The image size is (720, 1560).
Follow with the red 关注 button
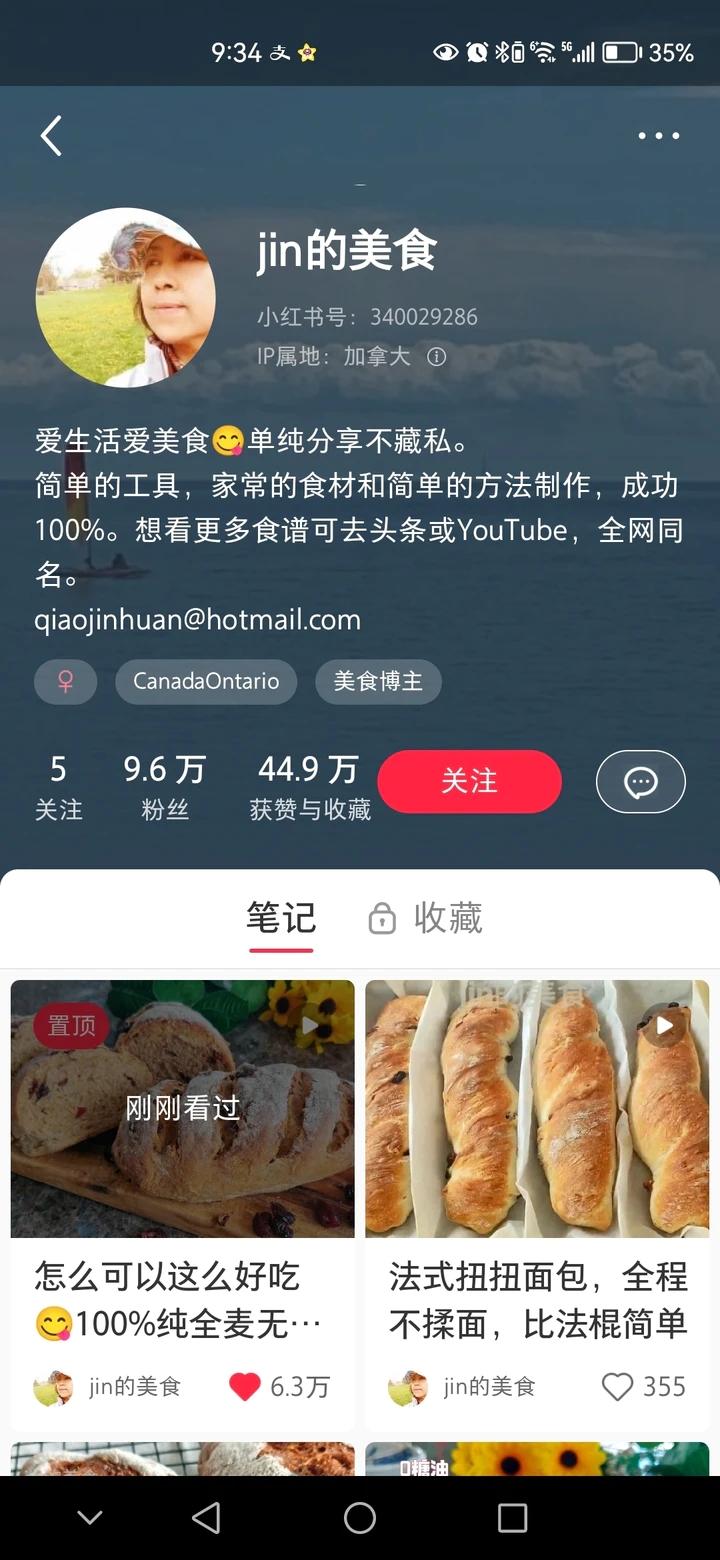[x=469, y=781]
